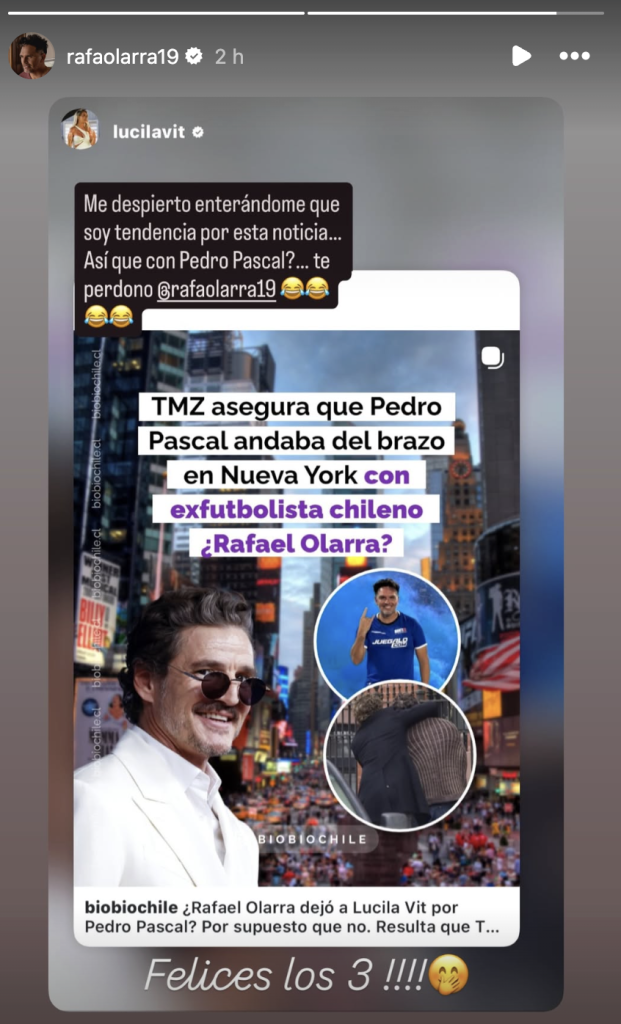Open the story overflow menu
This screenshot has width=621, height=1024.
click(574, 56)
